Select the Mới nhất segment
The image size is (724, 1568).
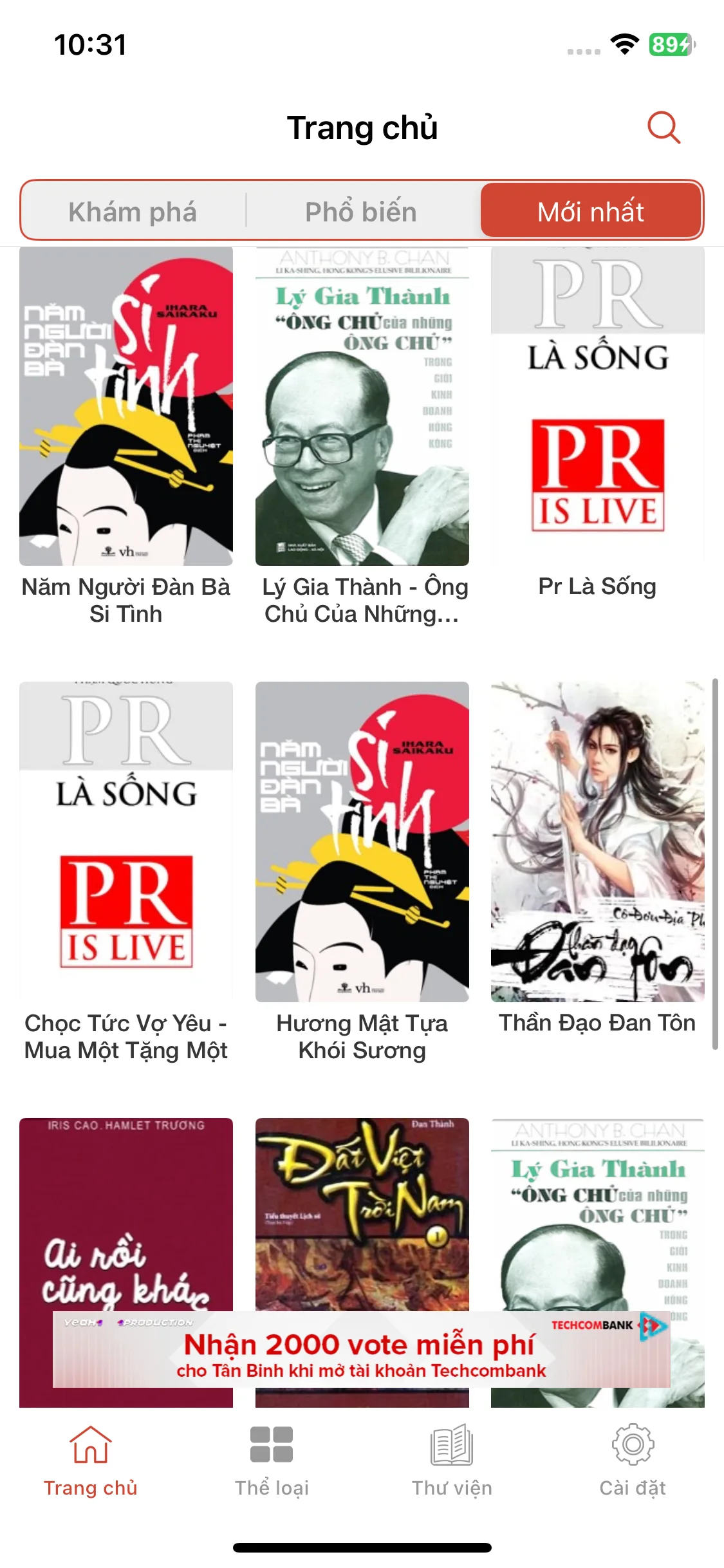(x=591, y=211)
